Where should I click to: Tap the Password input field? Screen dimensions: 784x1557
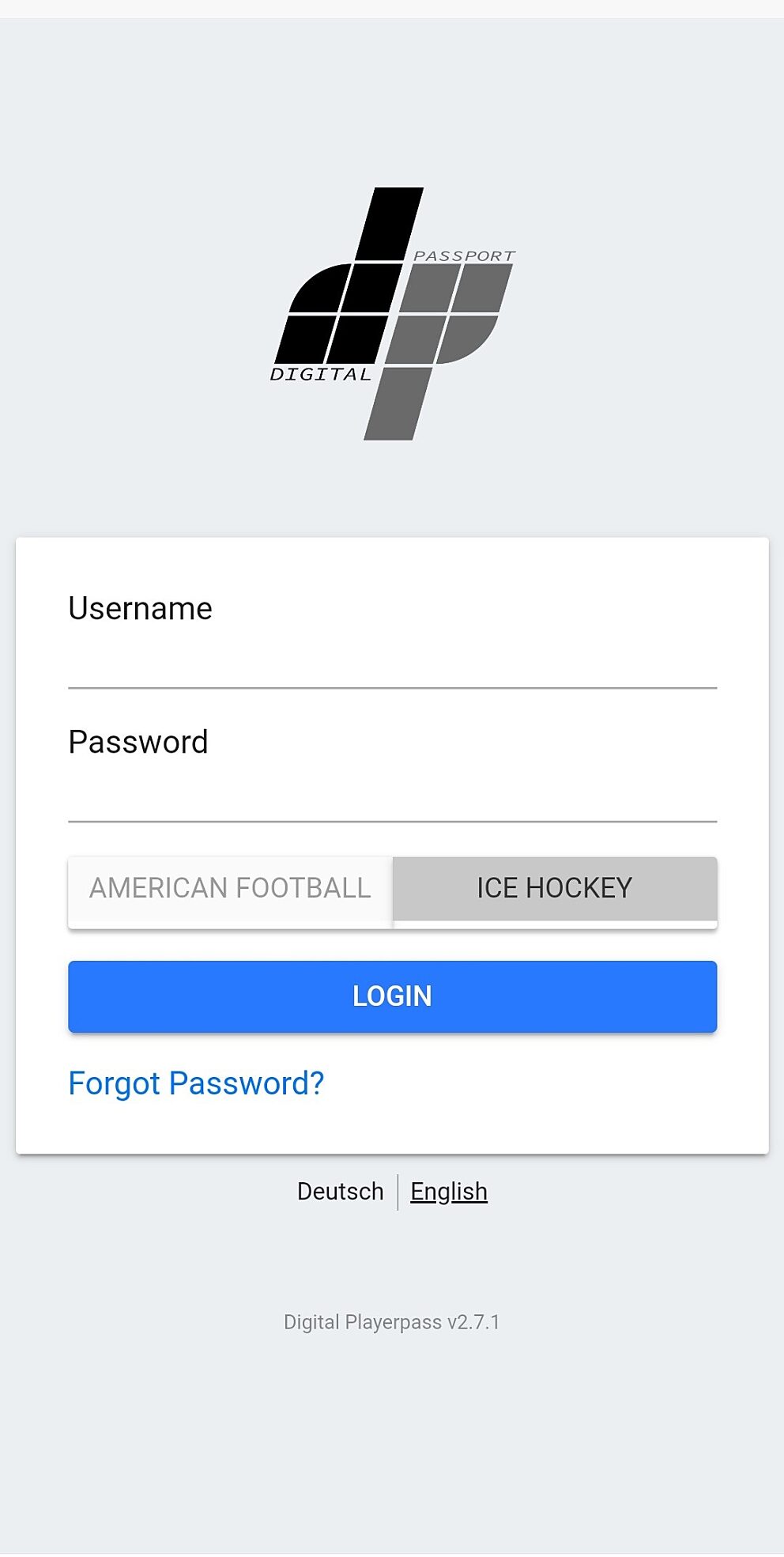point(392,796)
